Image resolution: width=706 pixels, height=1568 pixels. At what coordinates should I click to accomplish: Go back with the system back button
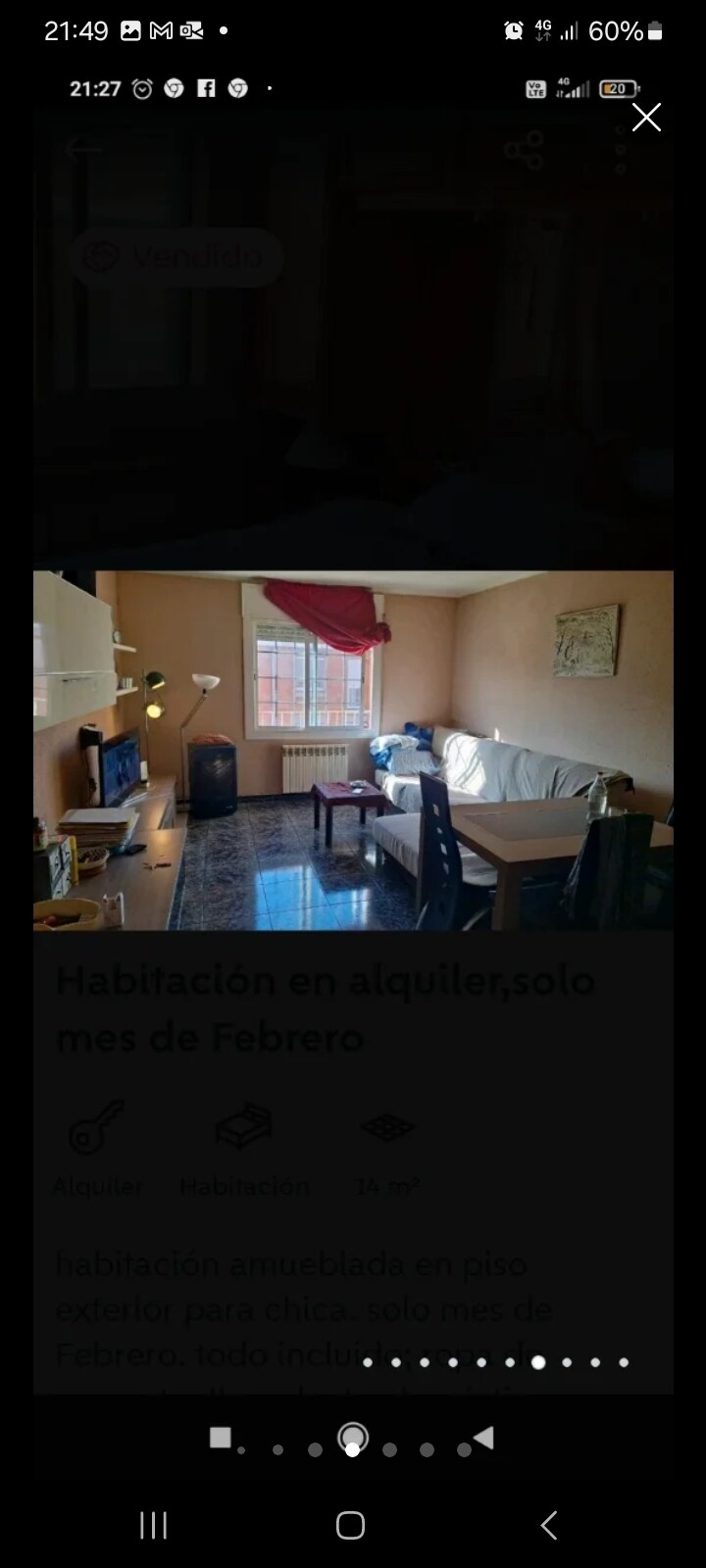click(x=549, y=1525)
